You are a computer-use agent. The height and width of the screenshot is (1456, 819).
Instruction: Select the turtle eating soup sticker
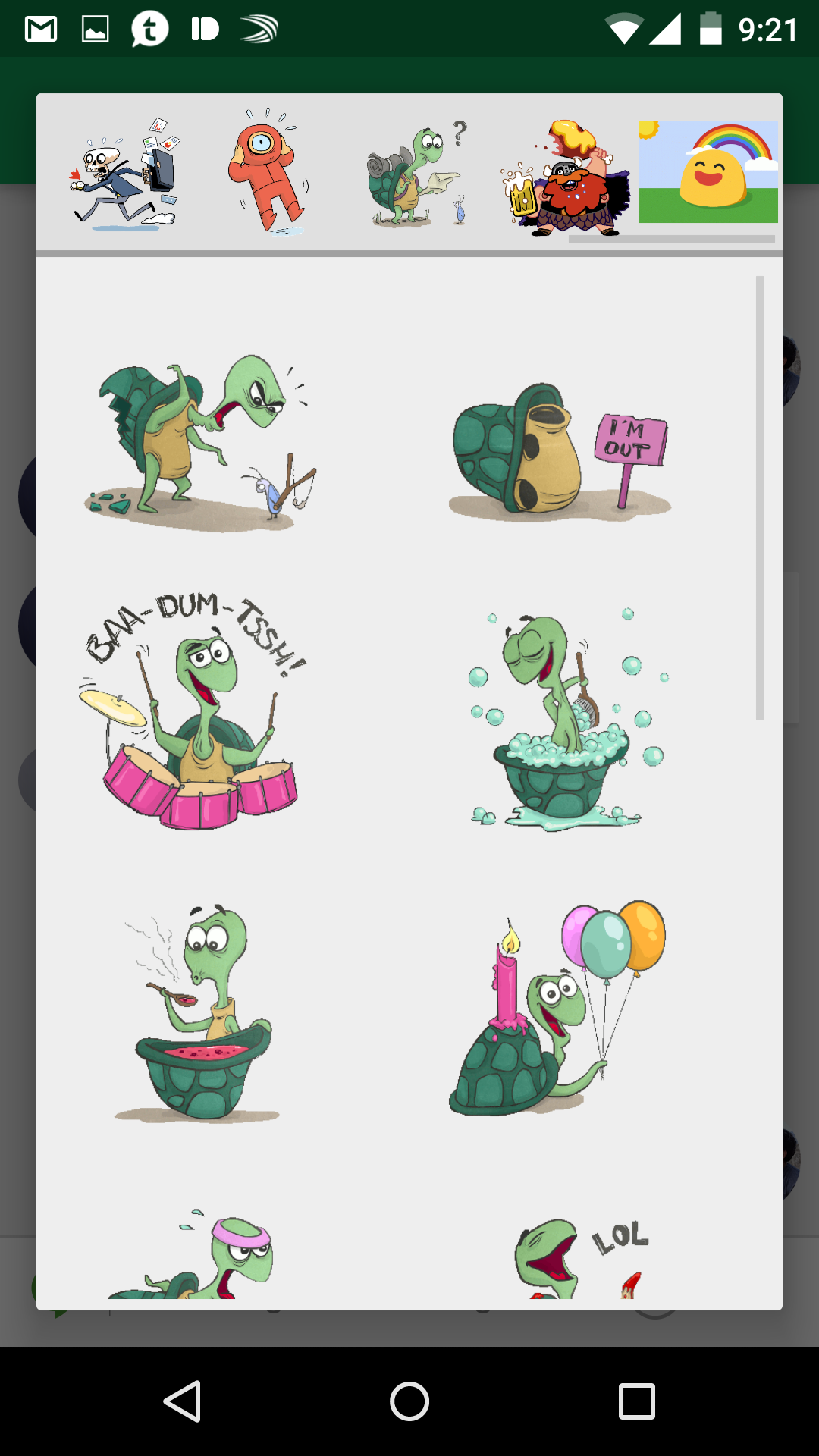pyautogui.click(x=200, y=1012)
